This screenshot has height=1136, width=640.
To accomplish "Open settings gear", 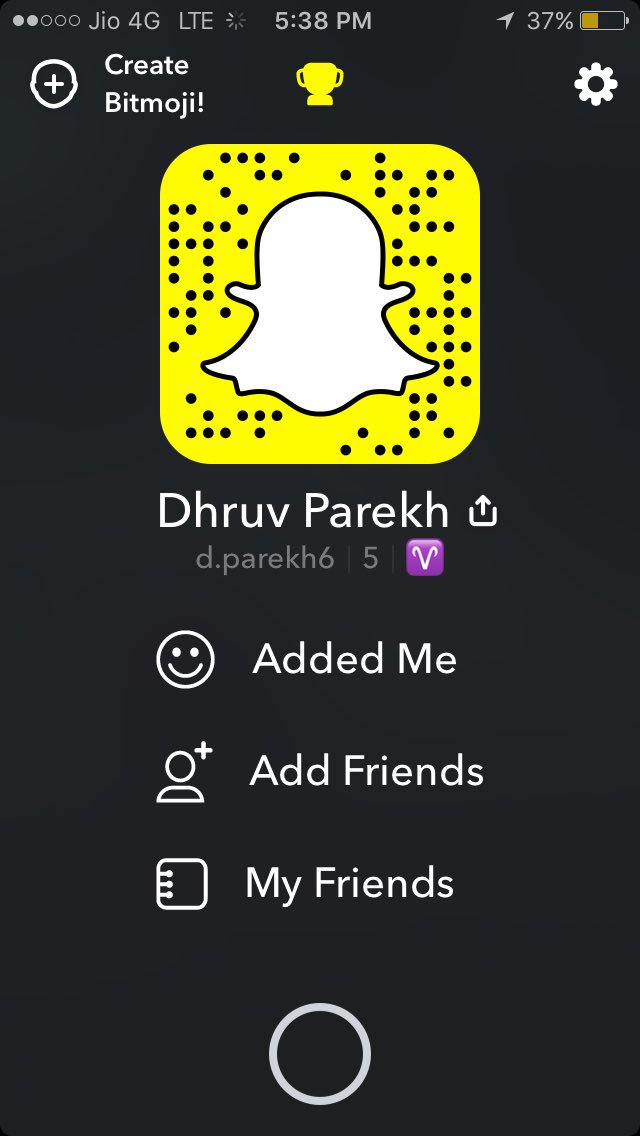I will point(596,85).
